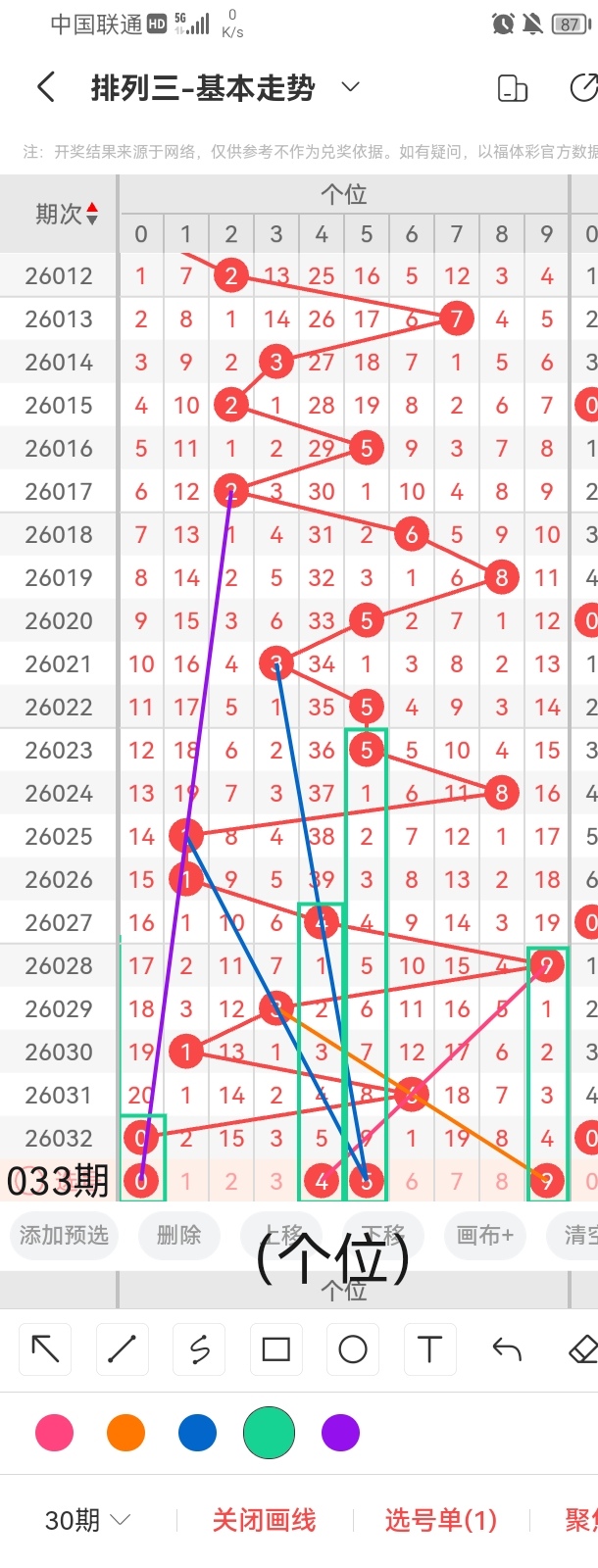
Task: Select the rectangle shape tool
Action: coord(276,1349)
